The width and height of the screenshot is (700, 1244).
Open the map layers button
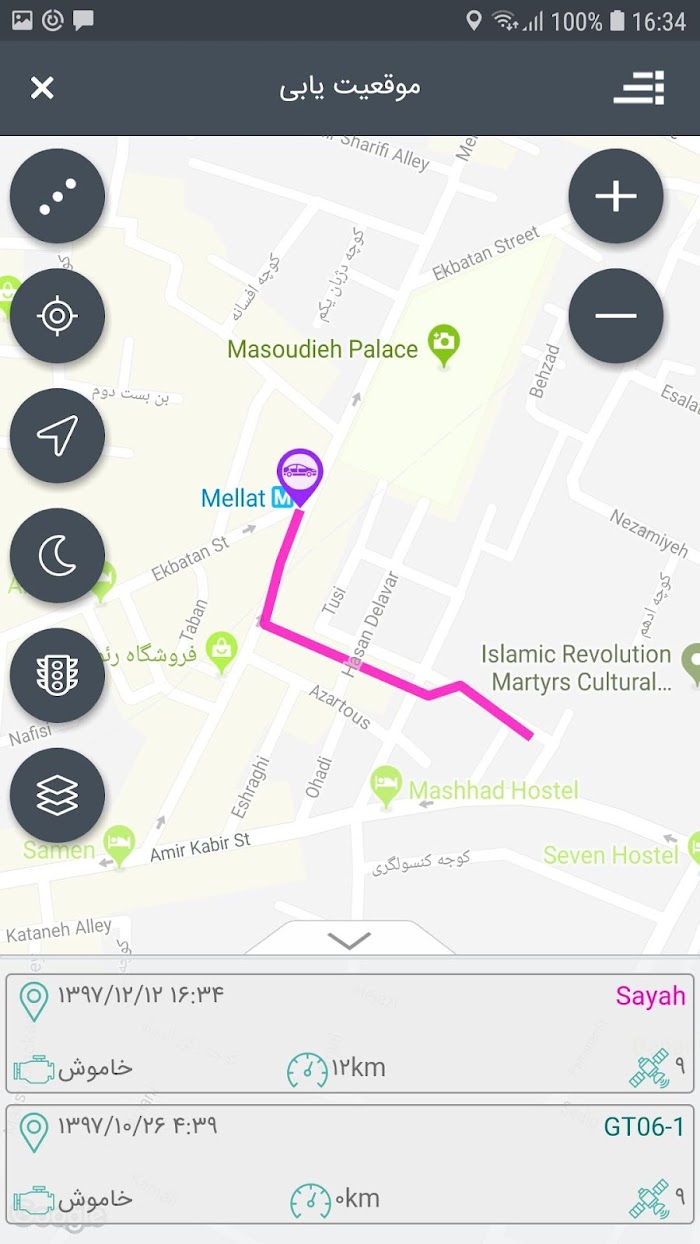[57, 795]
